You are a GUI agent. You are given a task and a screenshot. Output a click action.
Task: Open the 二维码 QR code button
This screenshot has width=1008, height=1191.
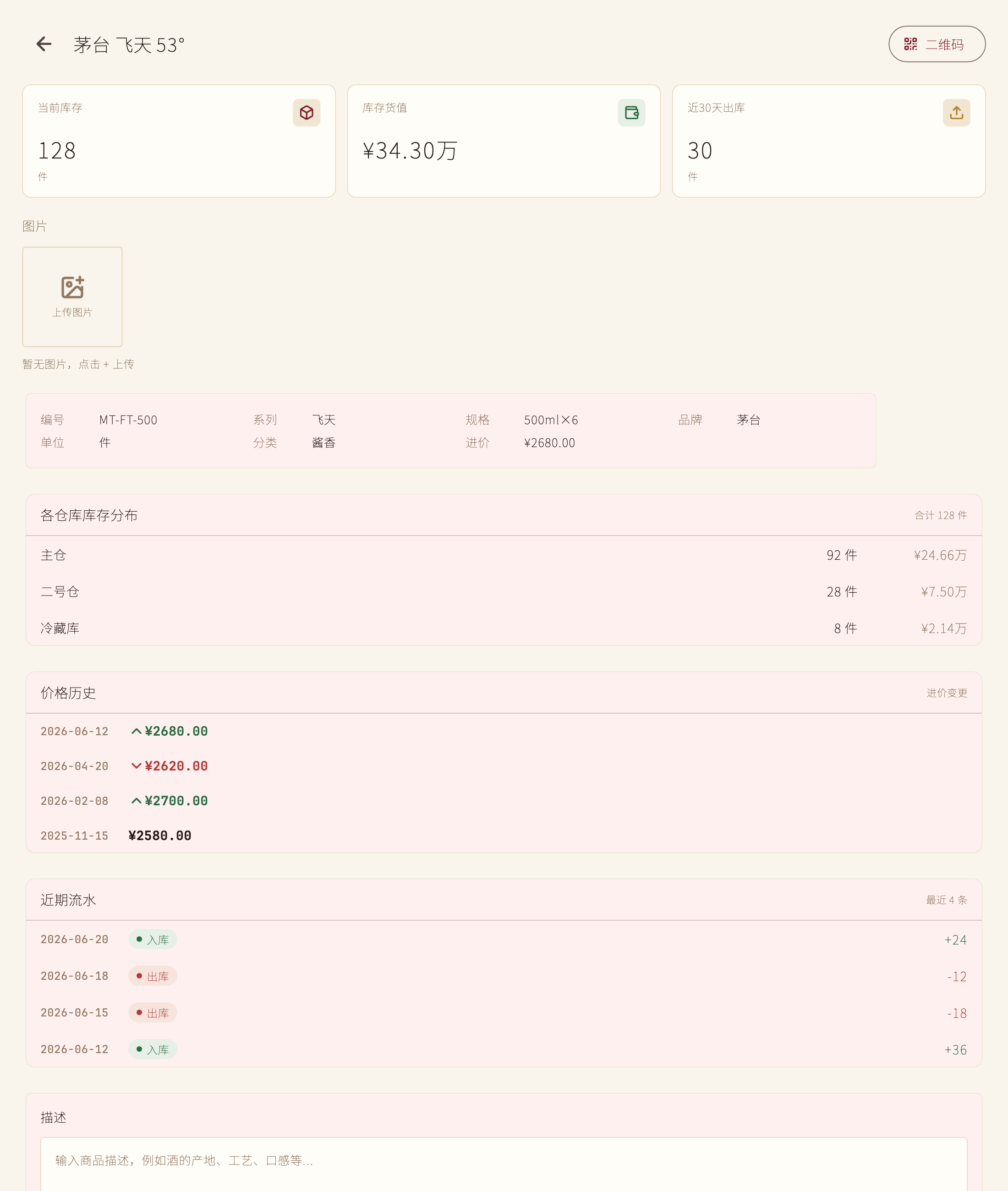click(937, 44)
